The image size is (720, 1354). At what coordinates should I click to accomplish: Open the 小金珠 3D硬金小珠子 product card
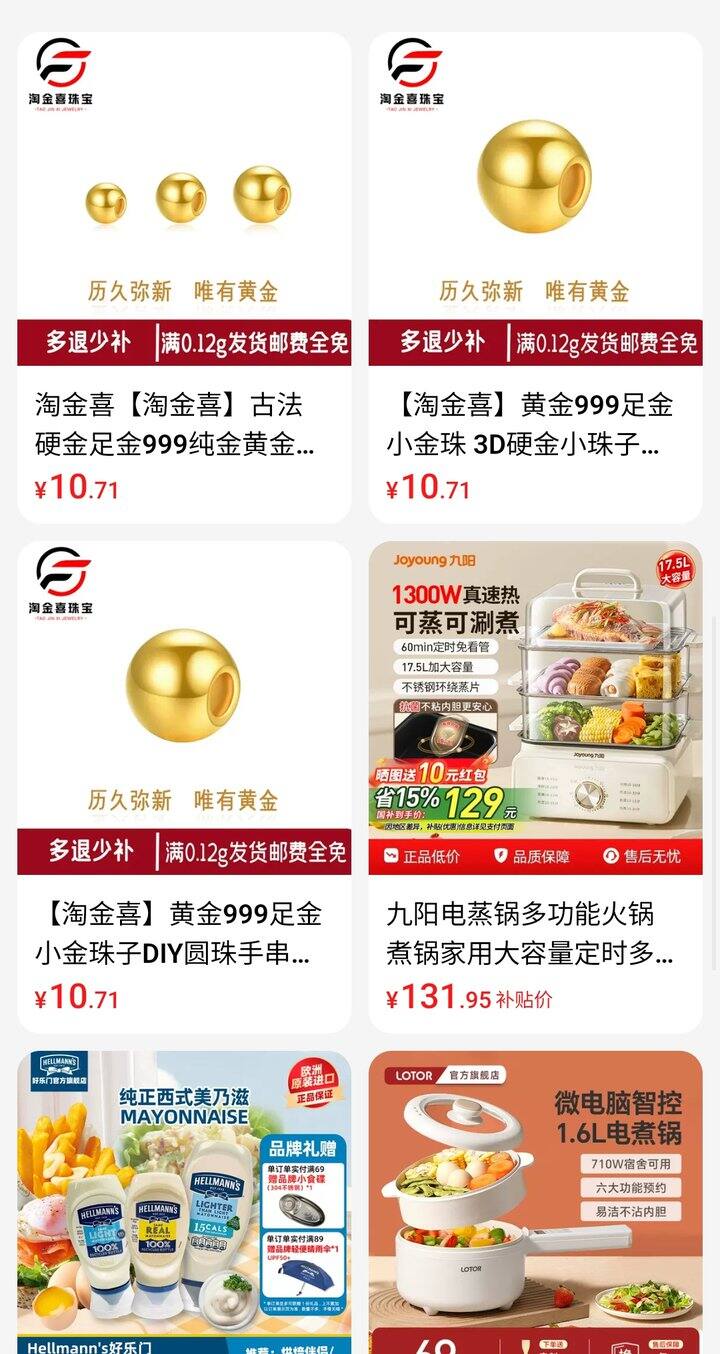535,276
